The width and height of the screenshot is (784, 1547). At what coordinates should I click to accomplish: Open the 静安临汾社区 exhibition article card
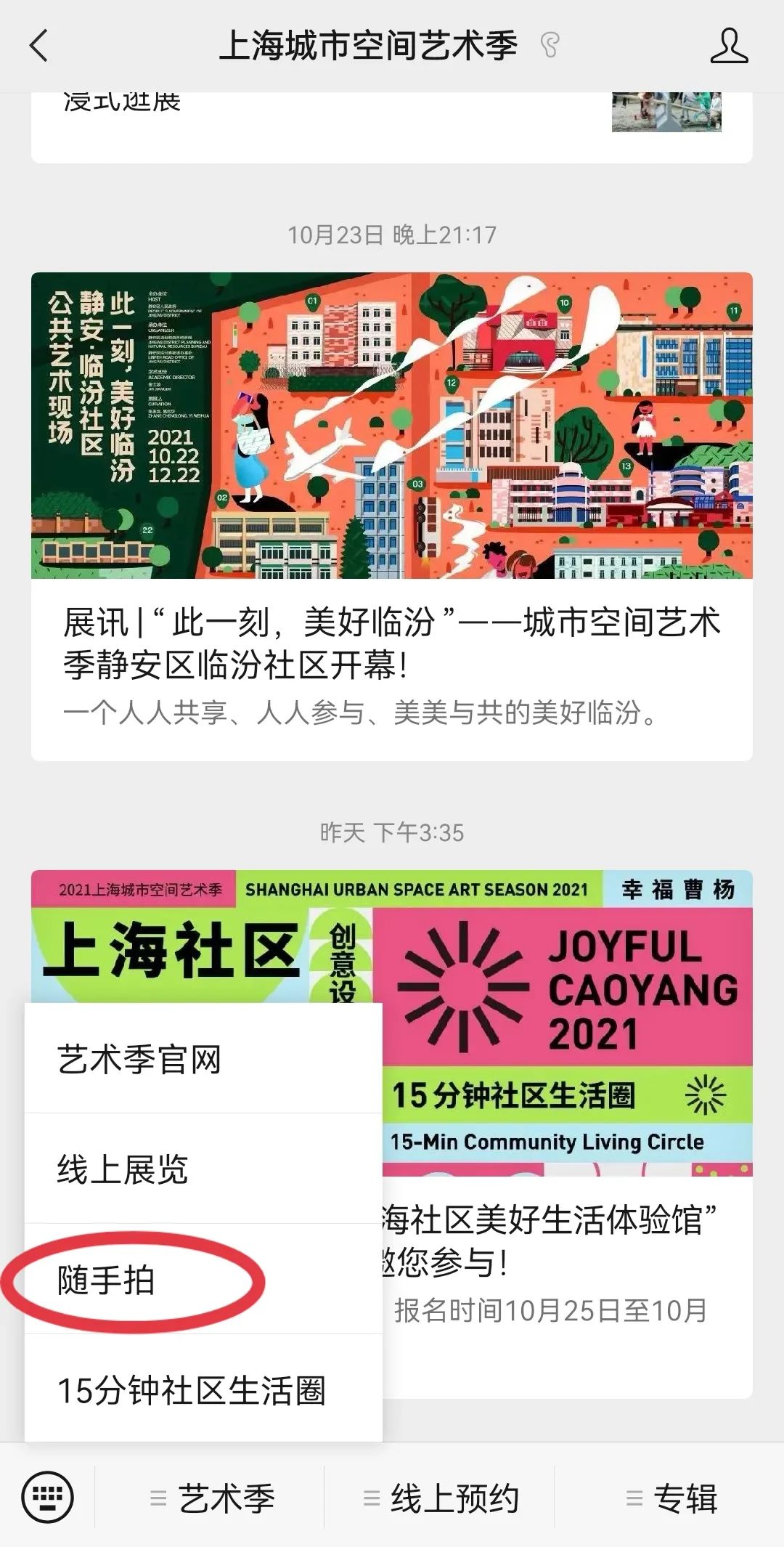coord(391,516)
